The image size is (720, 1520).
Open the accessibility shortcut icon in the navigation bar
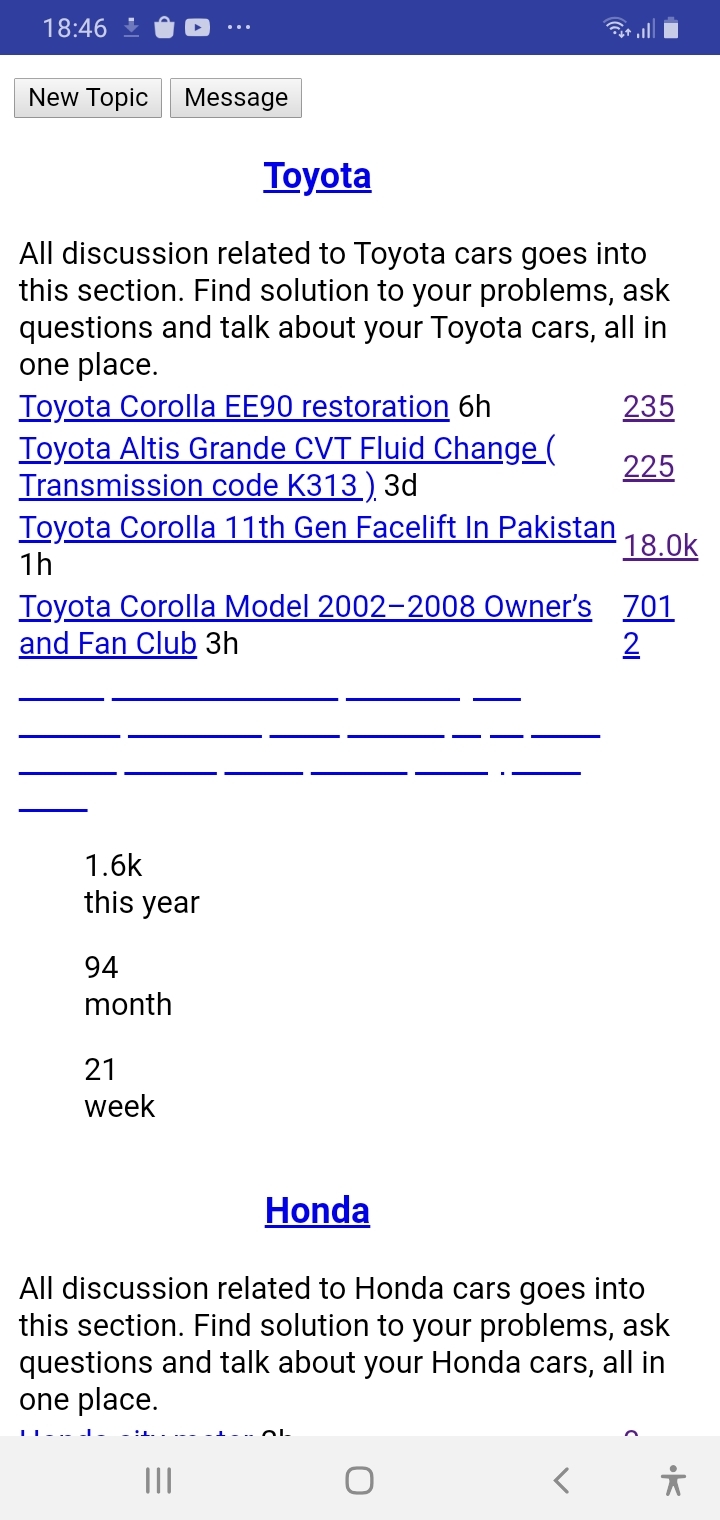(674, 1480)
